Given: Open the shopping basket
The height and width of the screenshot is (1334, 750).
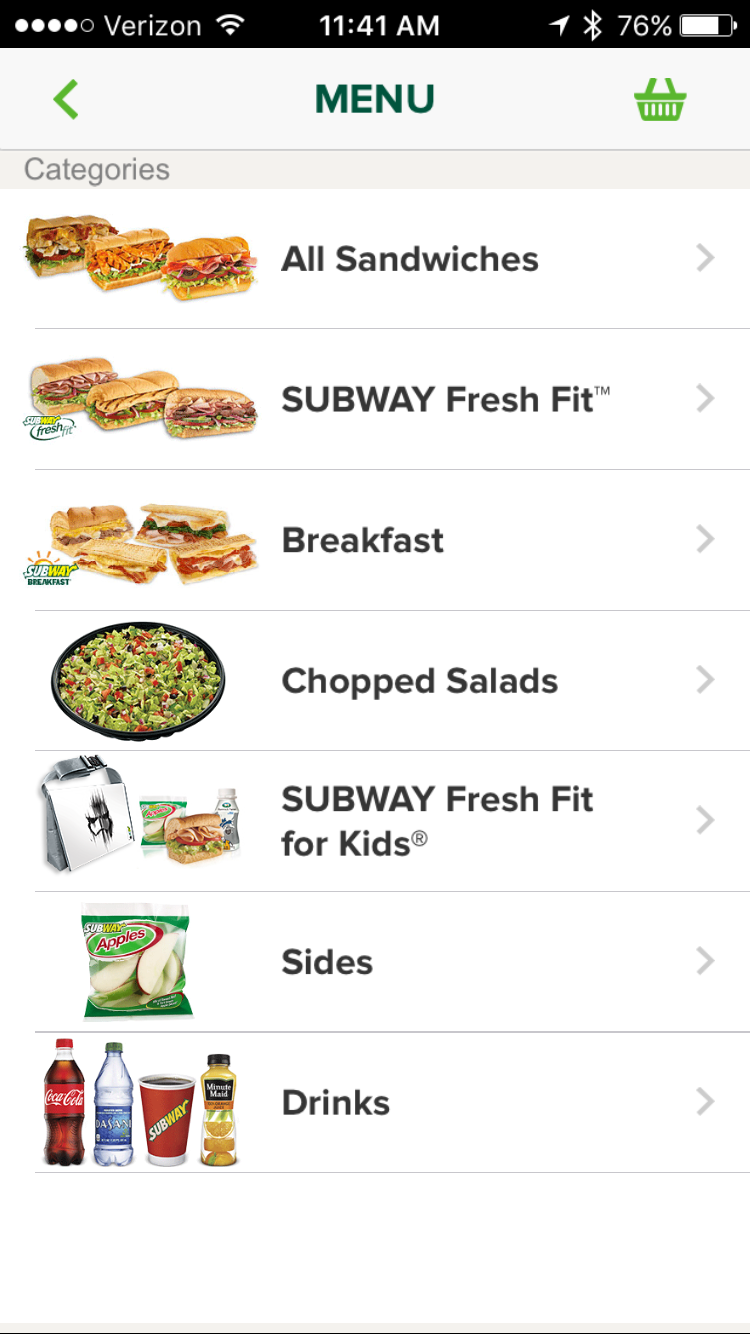Looking at the screenshot, I should point(660,99).
